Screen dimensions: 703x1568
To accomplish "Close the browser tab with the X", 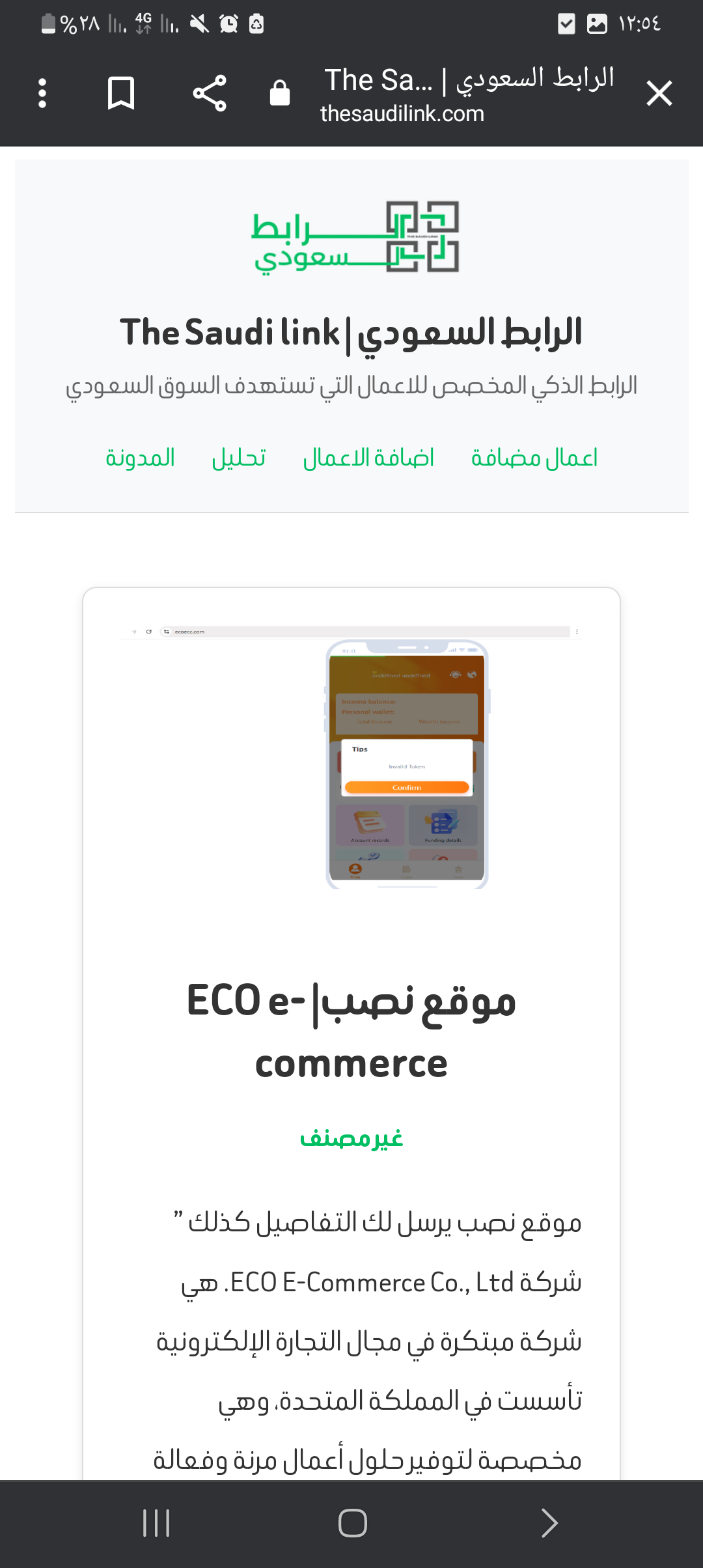I will 659,93.
